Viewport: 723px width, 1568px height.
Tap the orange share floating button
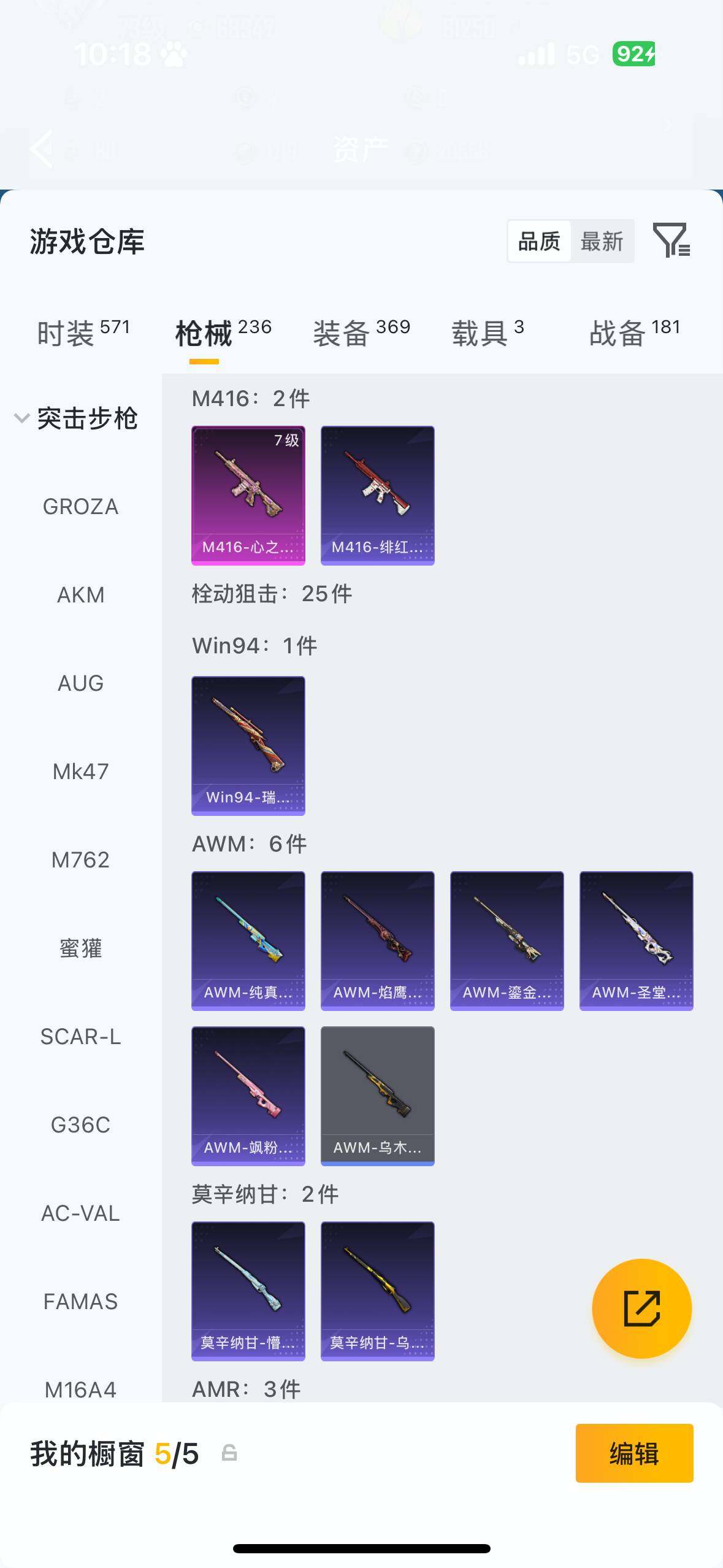pos(641,1309)
